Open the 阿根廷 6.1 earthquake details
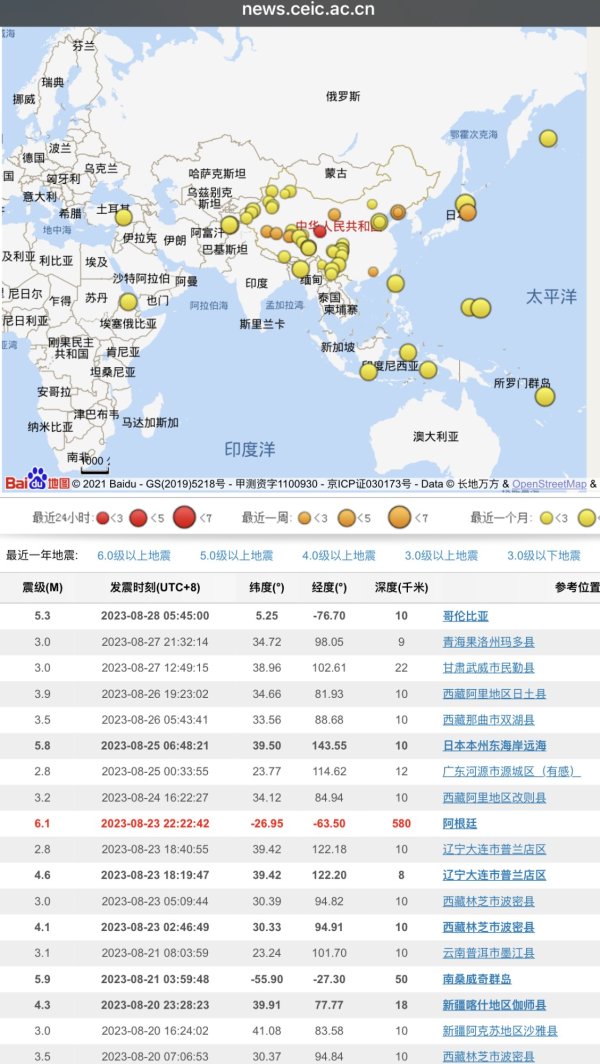 pos(460,824)
